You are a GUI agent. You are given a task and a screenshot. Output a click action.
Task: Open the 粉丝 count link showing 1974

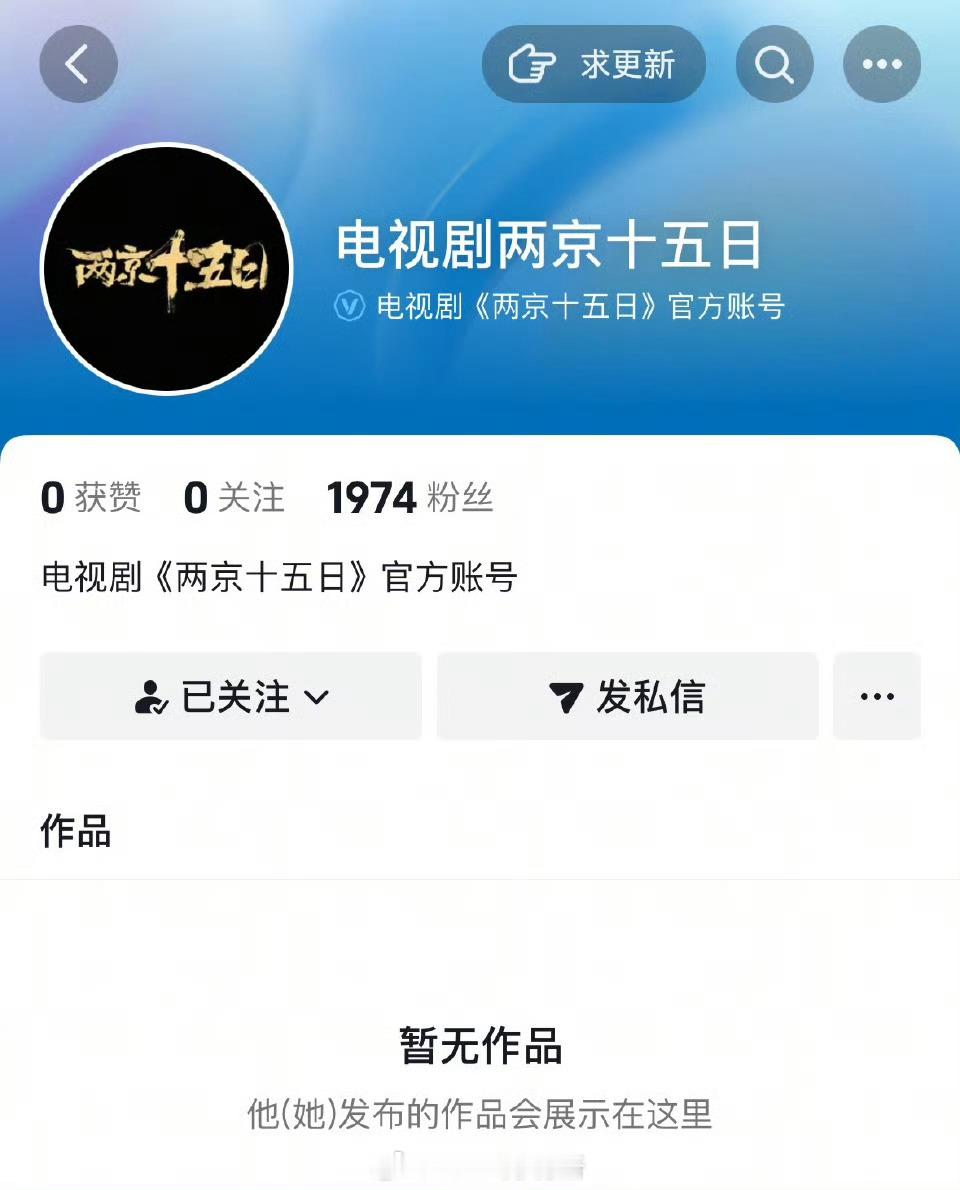tap(408, 498)
